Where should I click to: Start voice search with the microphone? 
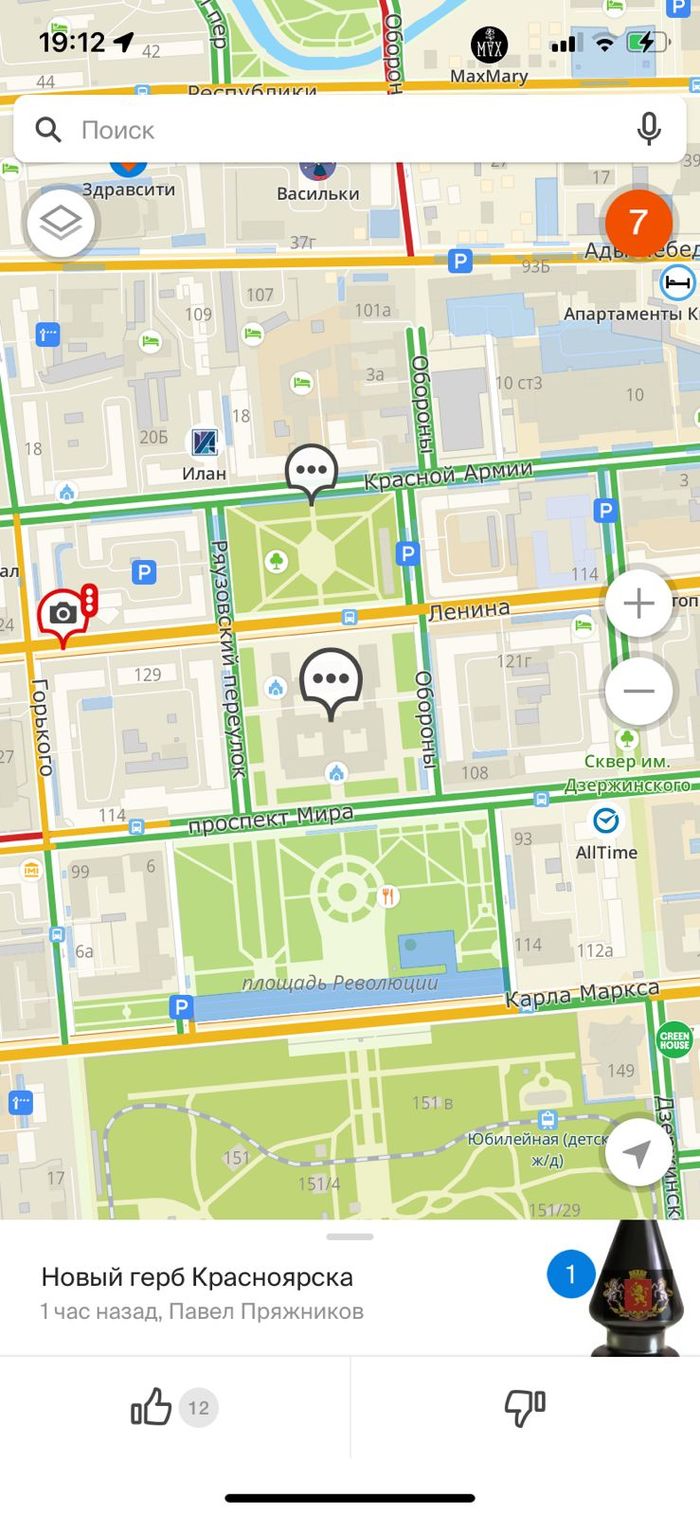tap(649, 129)
